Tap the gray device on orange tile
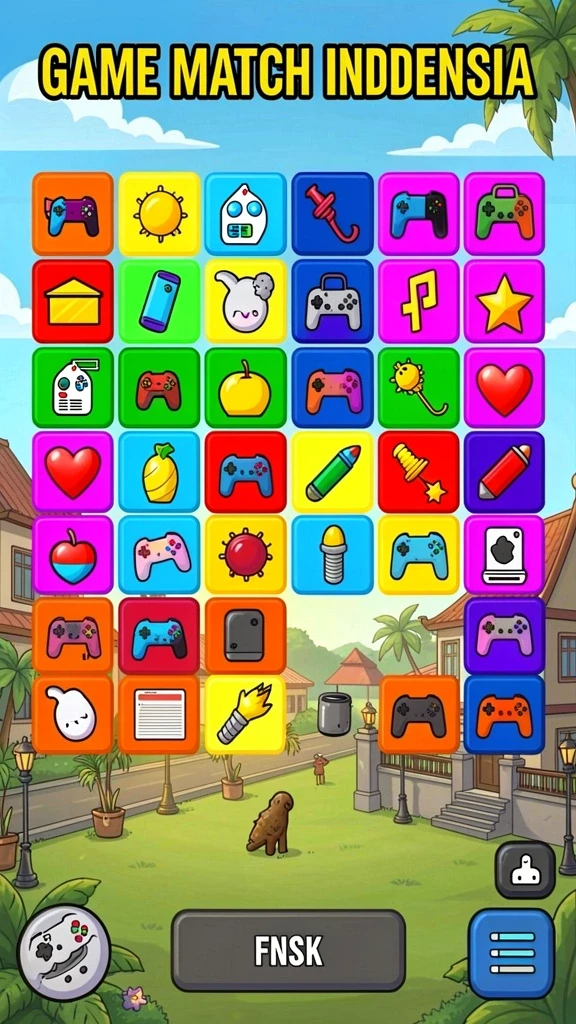This screenshot has height=1024, width=576. (x=246, y=636)
